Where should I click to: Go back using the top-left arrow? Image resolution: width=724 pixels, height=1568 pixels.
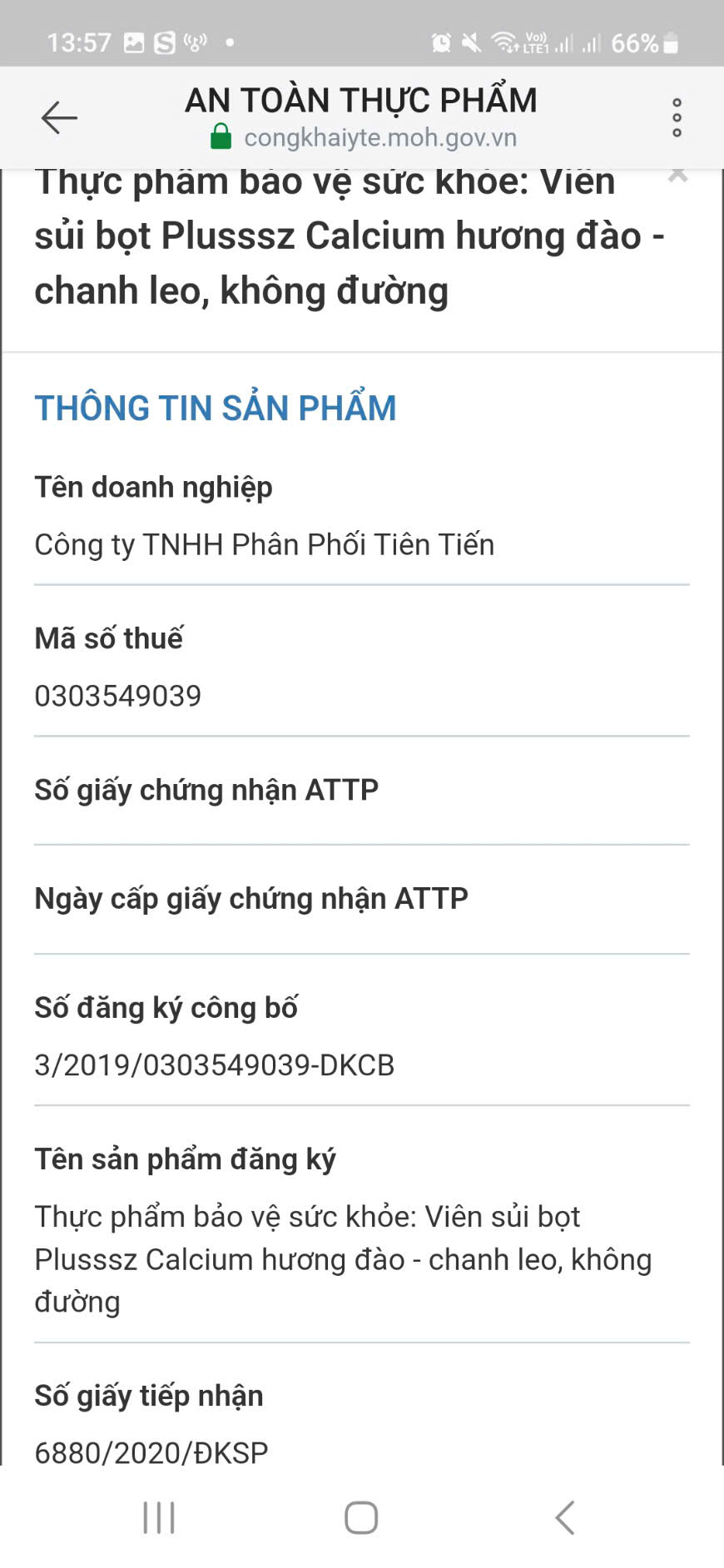tap(59, 117)
